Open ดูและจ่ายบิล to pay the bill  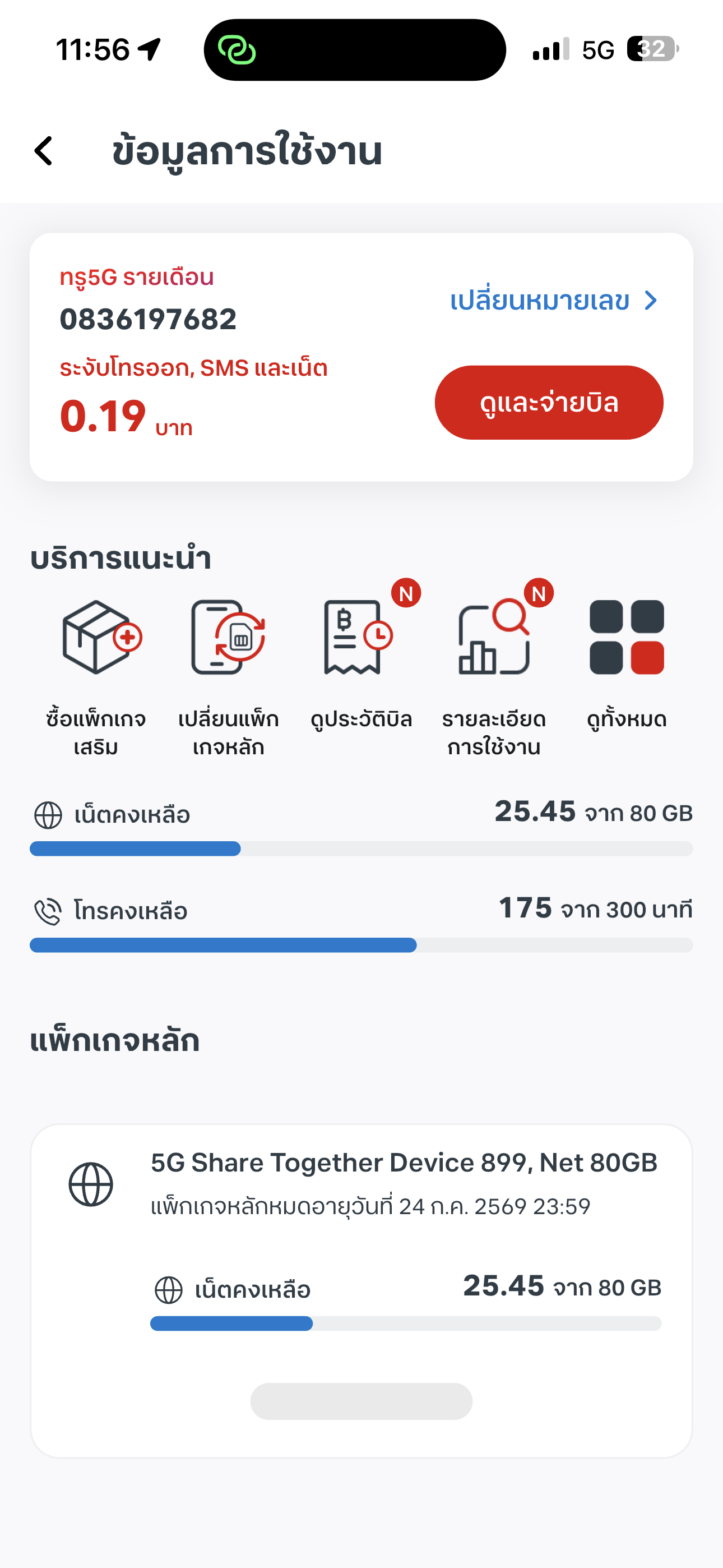(548, 402)
